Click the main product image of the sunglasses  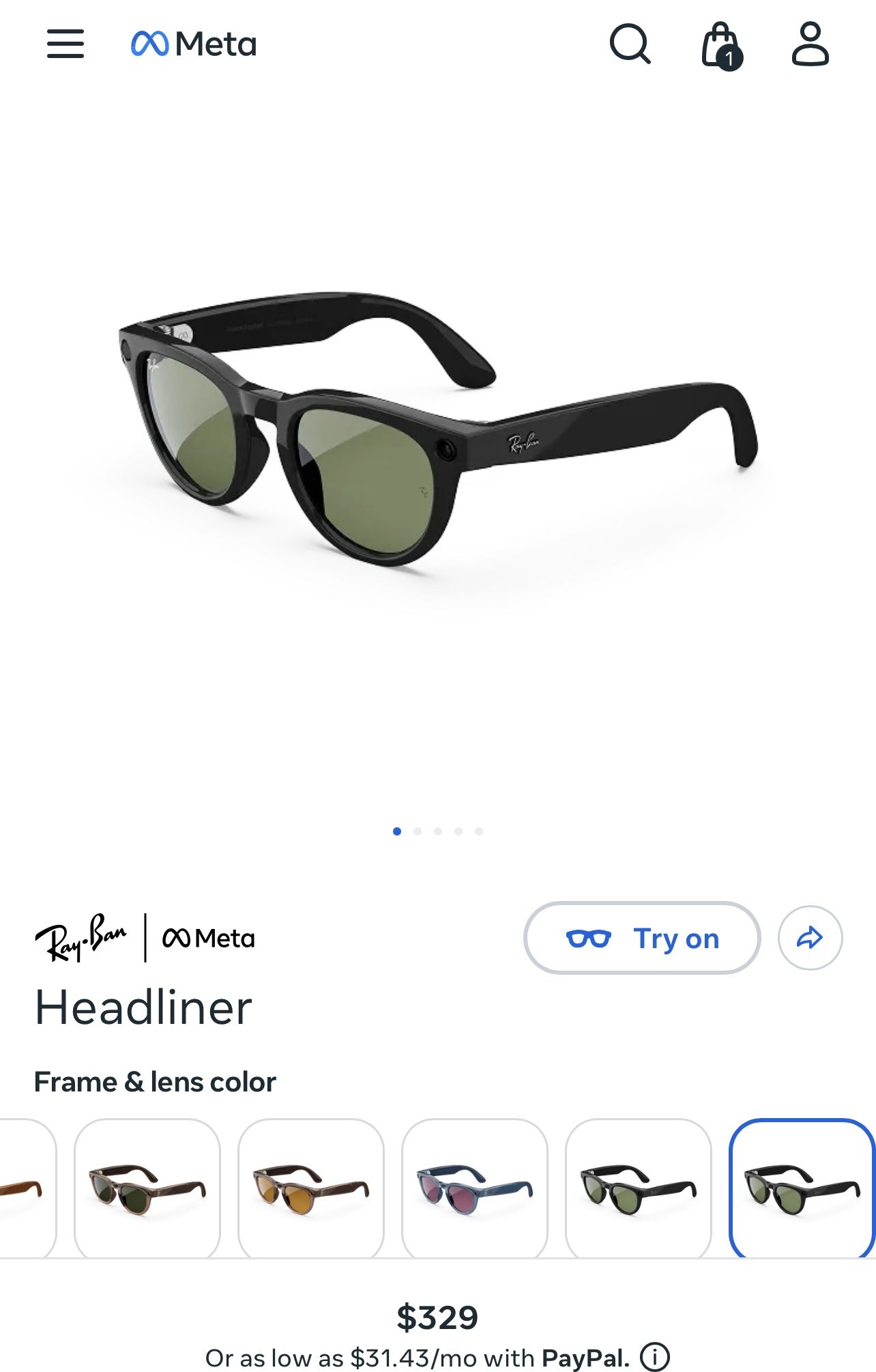[437, 444]
